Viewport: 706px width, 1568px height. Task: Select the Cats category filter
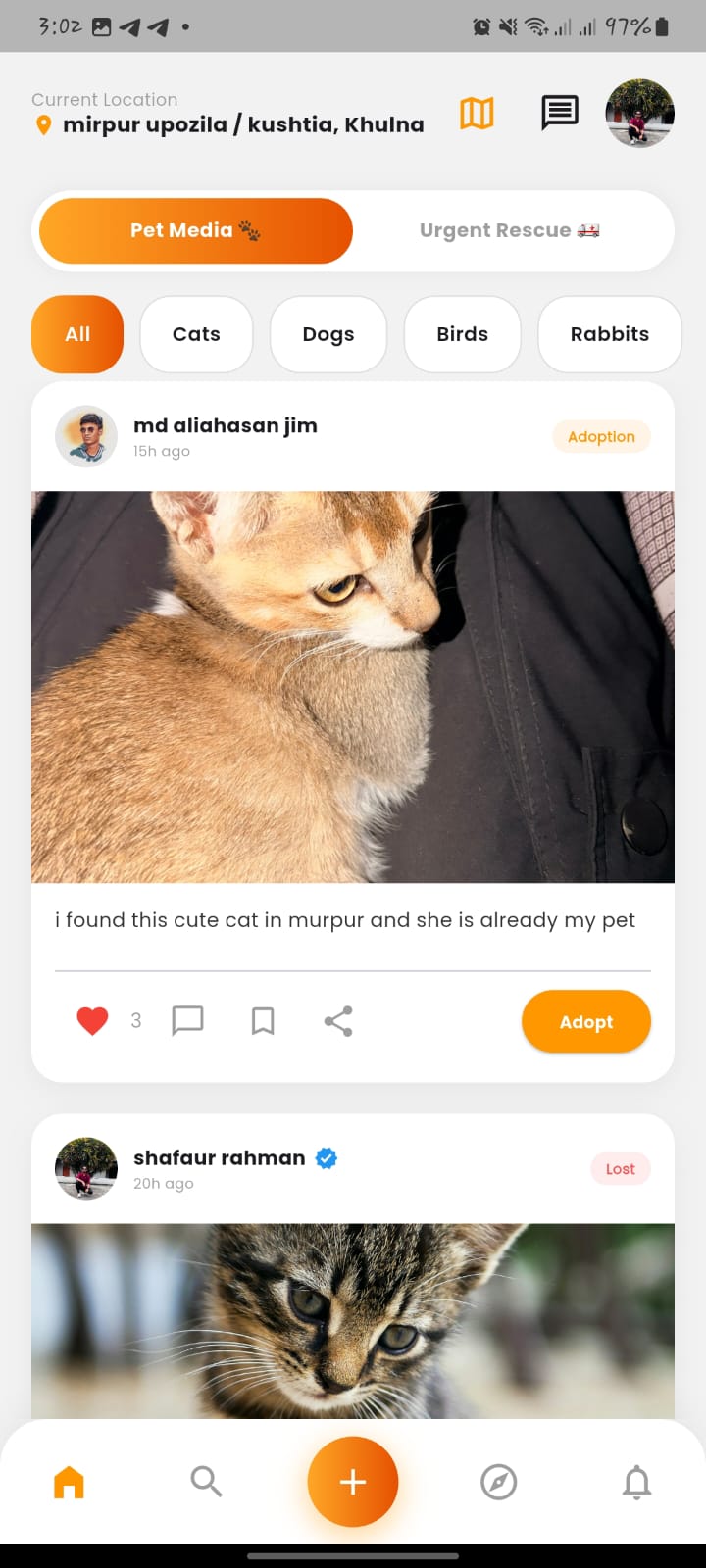(x=196, y=334)
